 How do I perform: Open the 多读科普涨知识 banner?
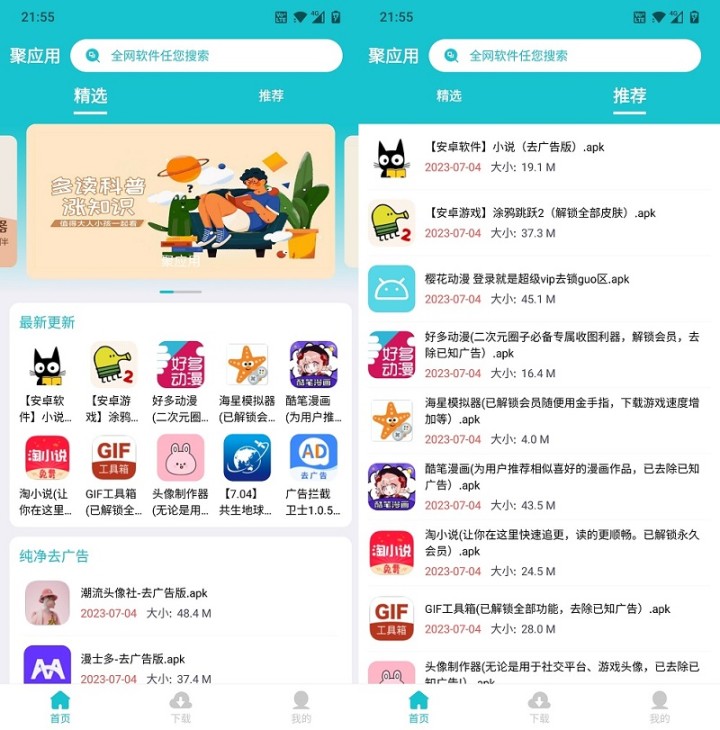[x=180, y=201]
